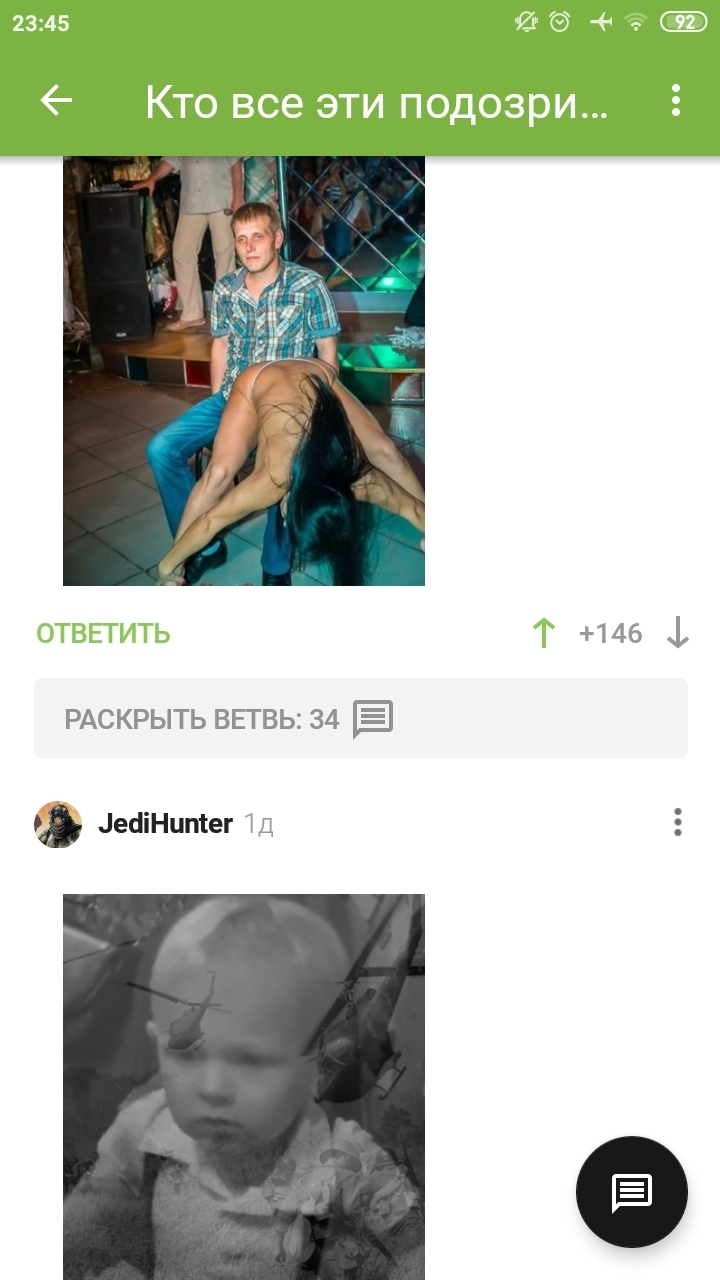Downvote the comment with +146 rating

(678, 633)
